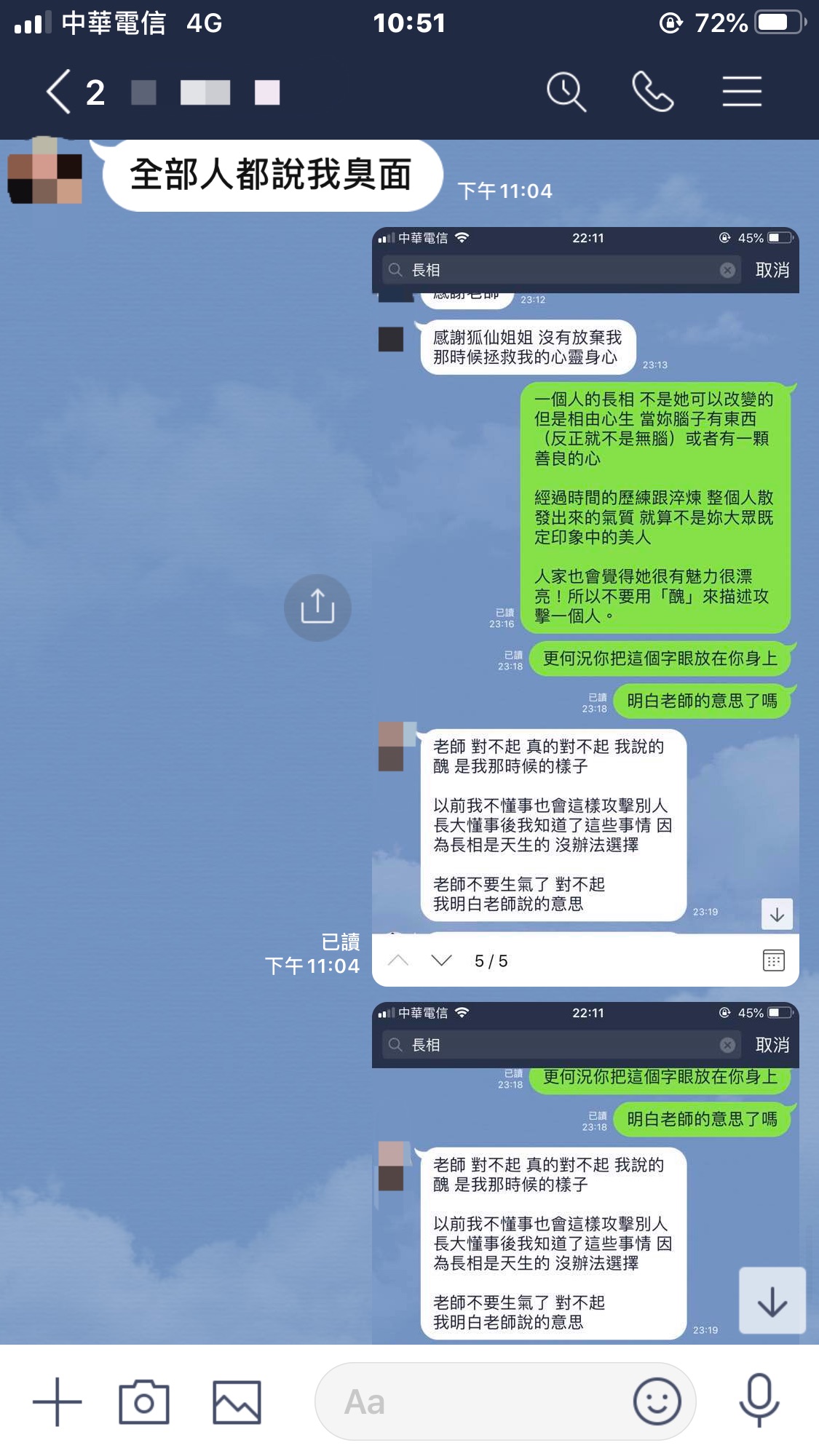The image size is (819, 1456).
Task: Jump to the latest message
Action: (x=772, y=1301)
